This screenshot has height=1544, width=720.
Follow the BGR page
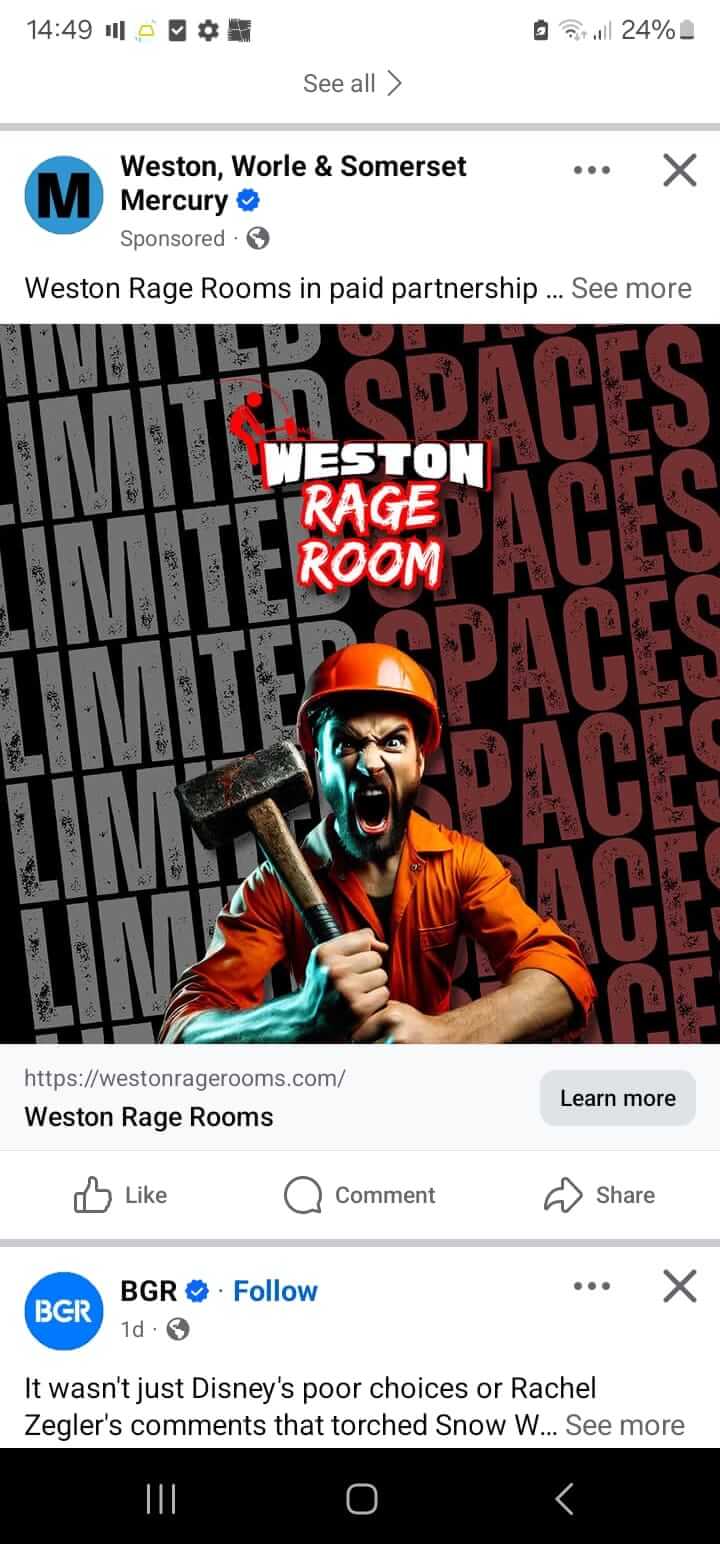click(x=275, y=1291)
